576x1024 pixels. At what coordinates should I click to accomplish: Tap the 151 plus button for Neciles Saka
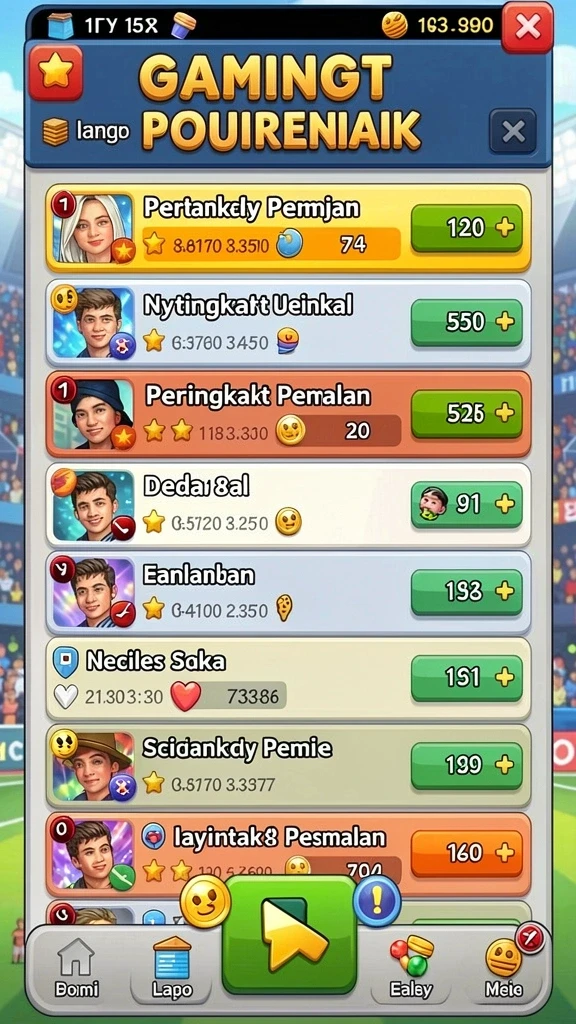(466, 679)
